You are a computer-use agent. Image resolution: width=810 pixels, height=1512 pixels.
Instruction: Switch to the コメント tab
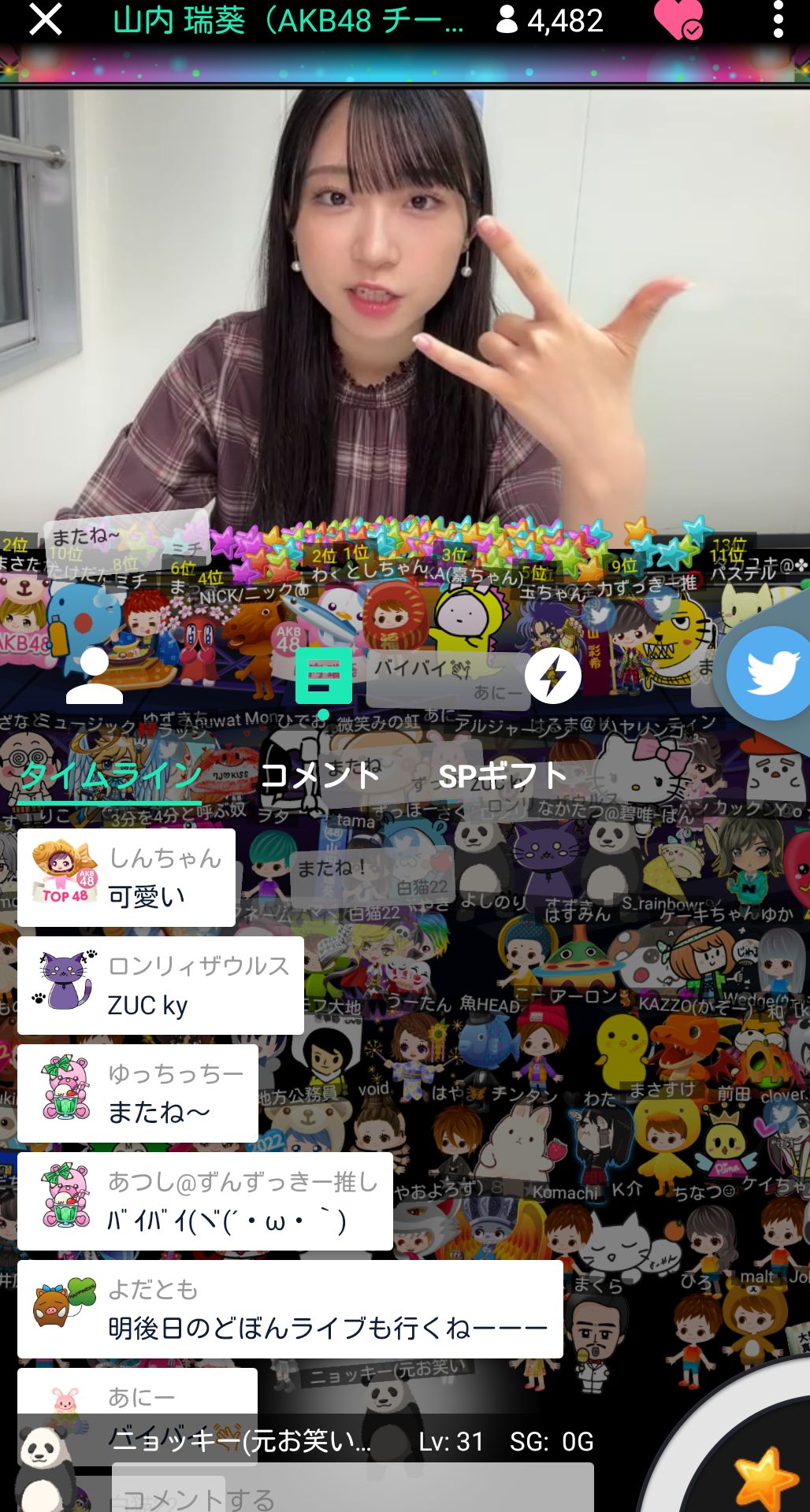coord(318,776)
